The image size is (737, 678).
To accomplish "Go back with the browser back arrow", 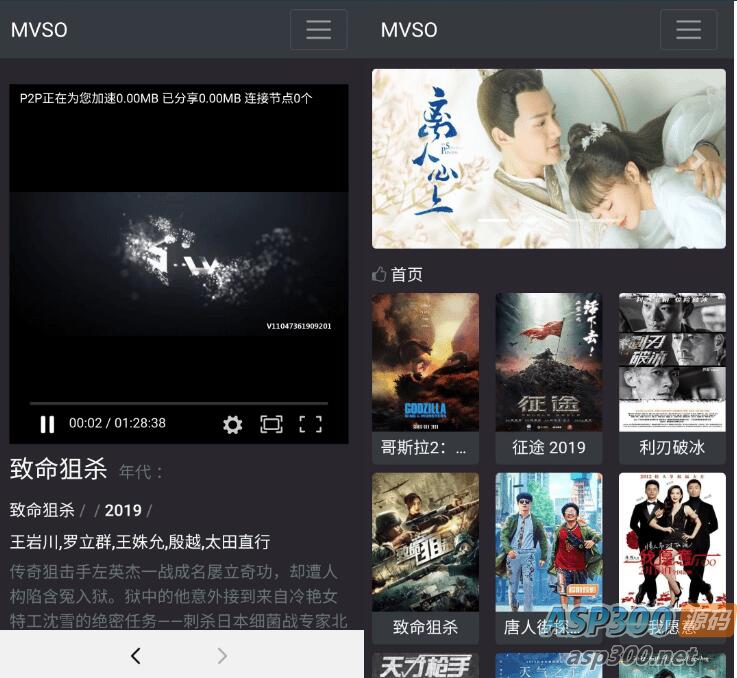I will 136,656.
